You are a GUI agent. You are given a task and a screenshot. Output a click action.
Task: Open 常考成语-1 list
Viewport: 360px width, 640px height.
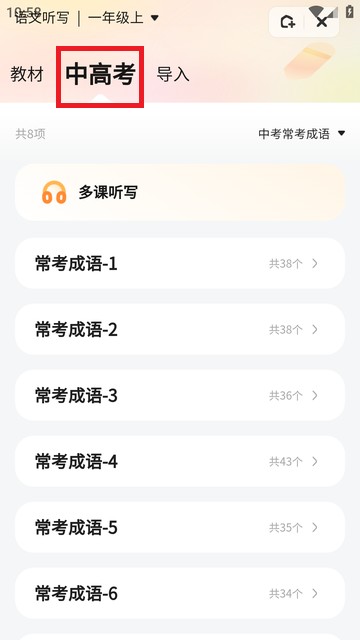180,264
